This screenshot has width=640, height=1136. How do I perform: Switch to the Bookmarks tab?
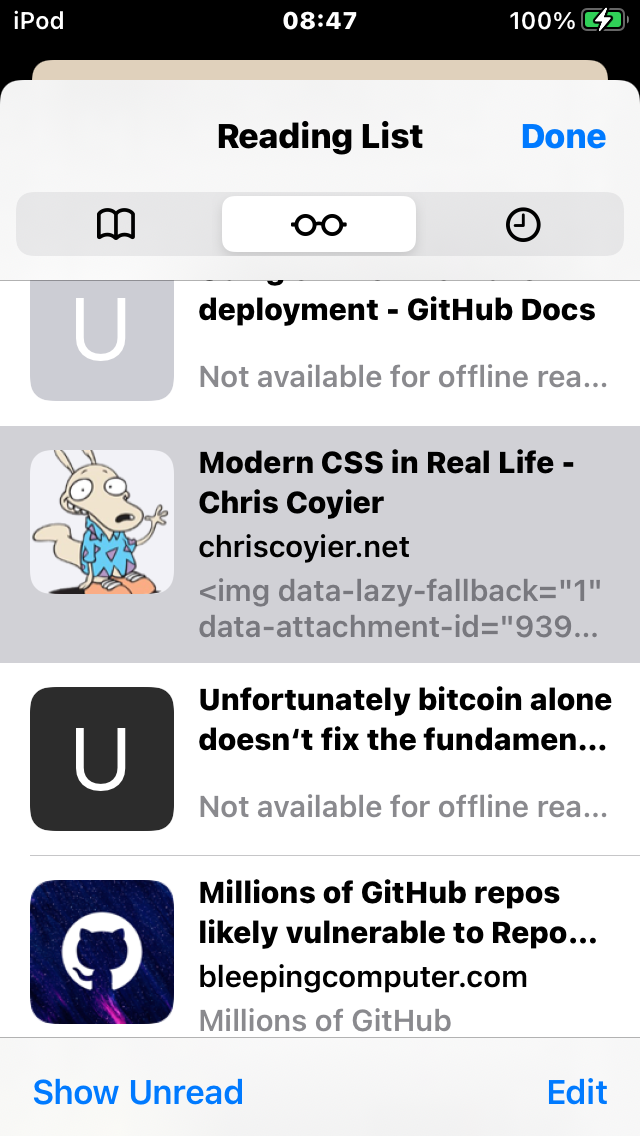click(x=116, y=224)
